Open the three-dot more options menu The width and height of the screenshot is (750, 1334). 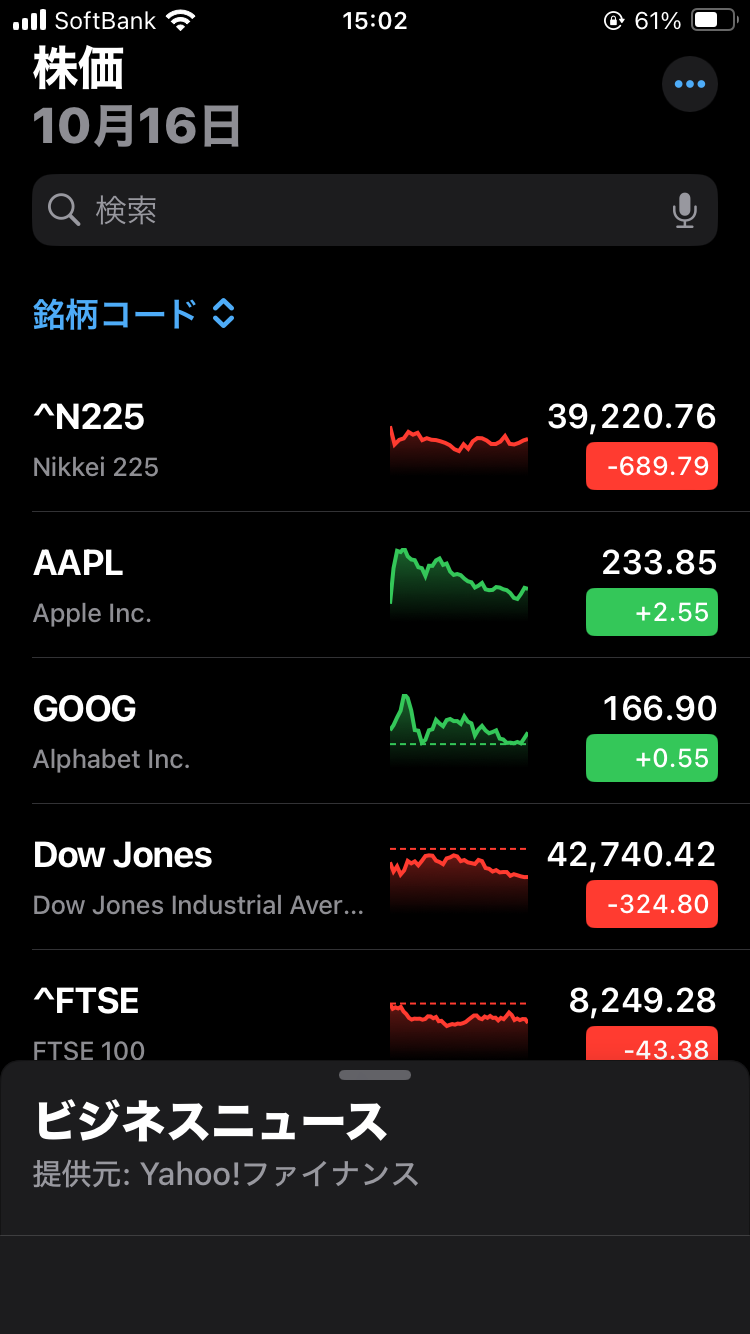689,84
